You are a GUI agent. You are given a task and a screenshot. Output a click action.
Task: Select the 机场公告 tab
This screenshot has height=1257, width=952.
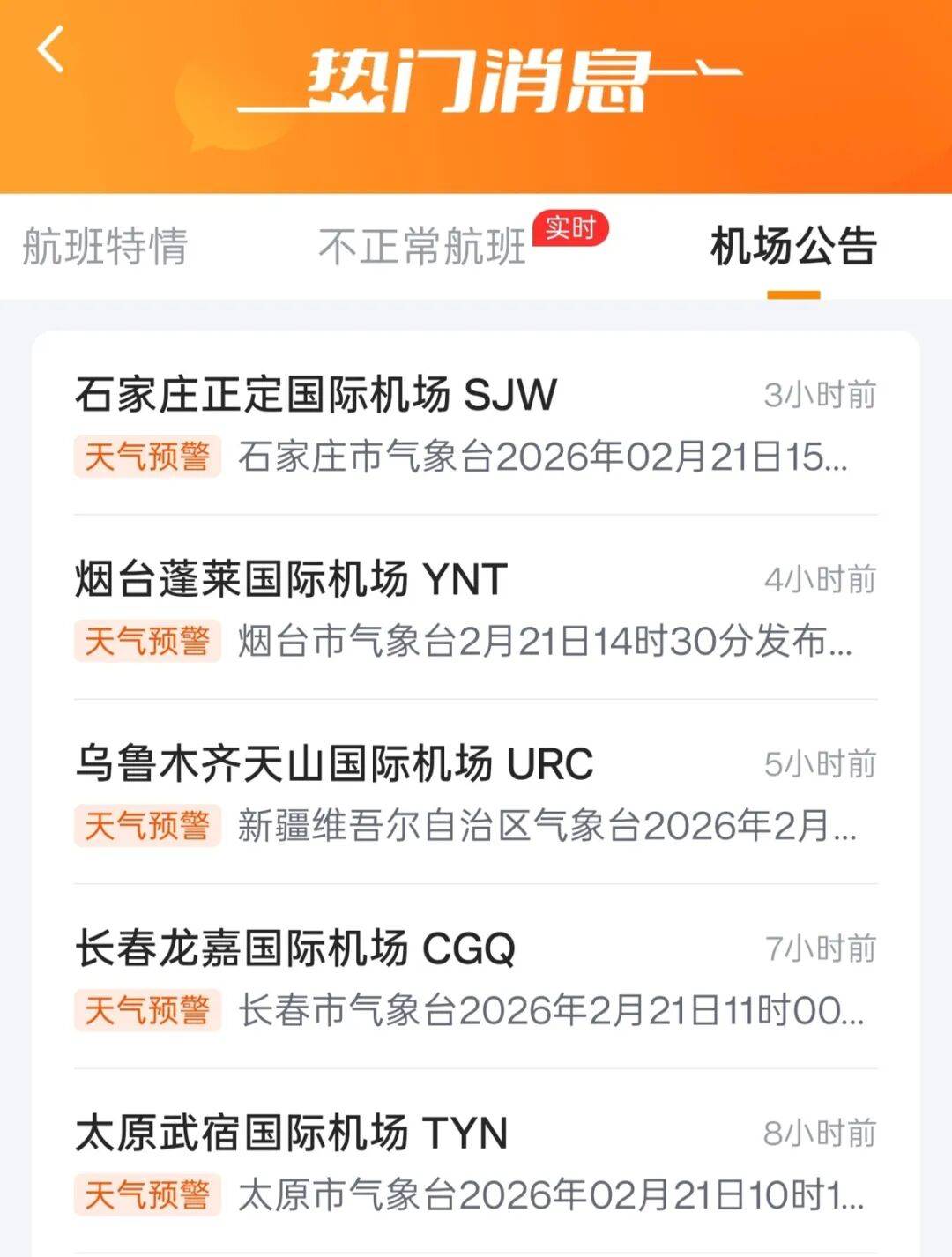pos(791,248)
